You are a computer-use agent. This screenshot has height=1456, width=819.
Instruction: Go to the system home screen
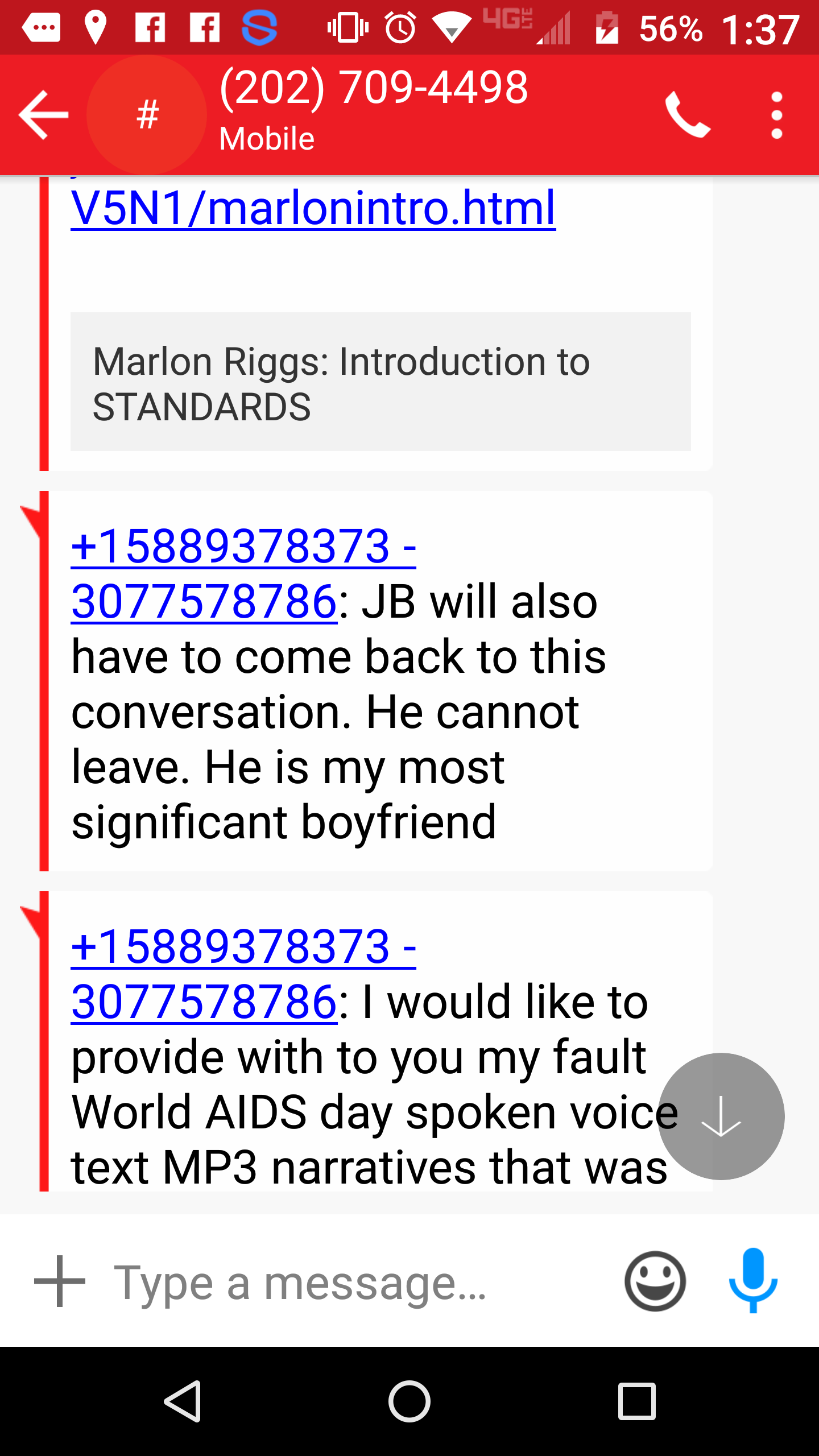409,1401
